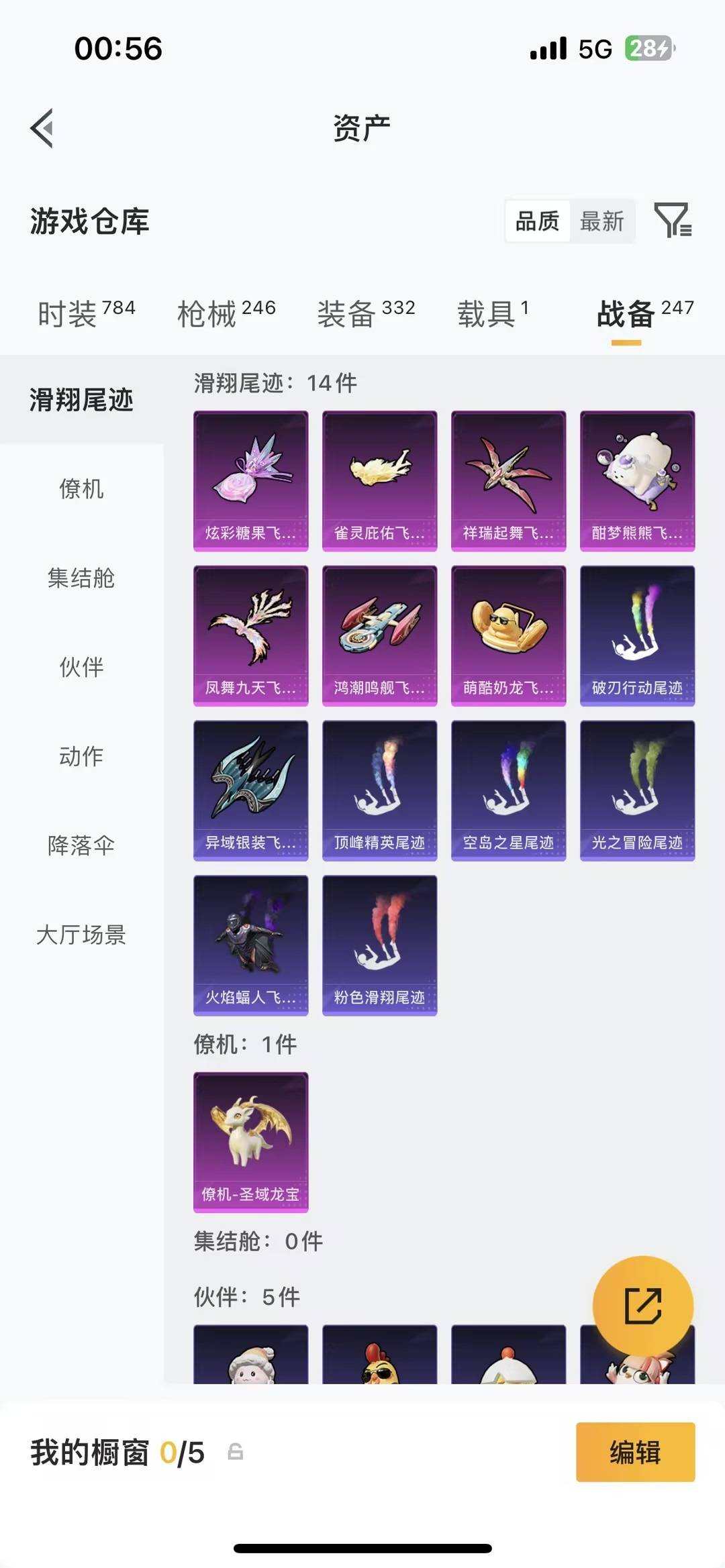This screenshot has width=725, height=1568.
Task: Select the 火焰蝠人飞 trail item
Action: pos(250,943)
